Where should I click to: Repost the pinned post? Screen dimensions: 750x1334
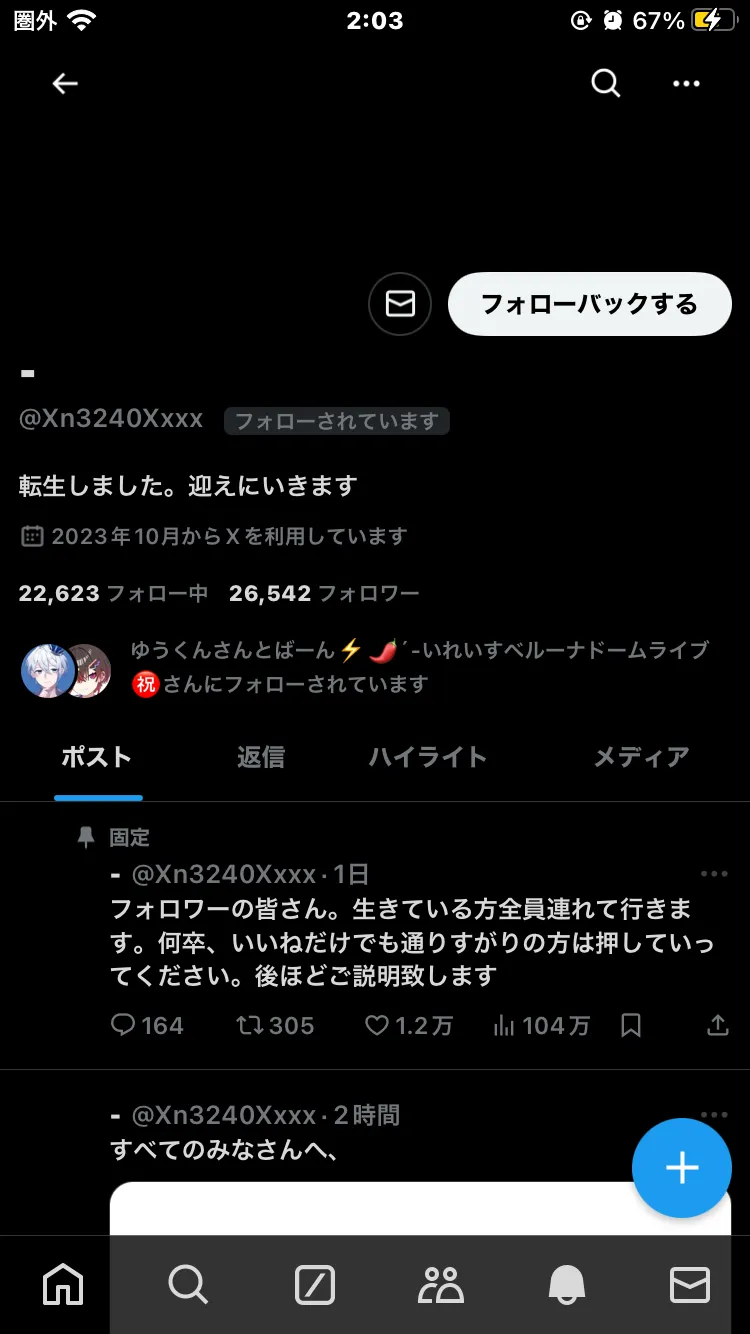[275, 1025]
